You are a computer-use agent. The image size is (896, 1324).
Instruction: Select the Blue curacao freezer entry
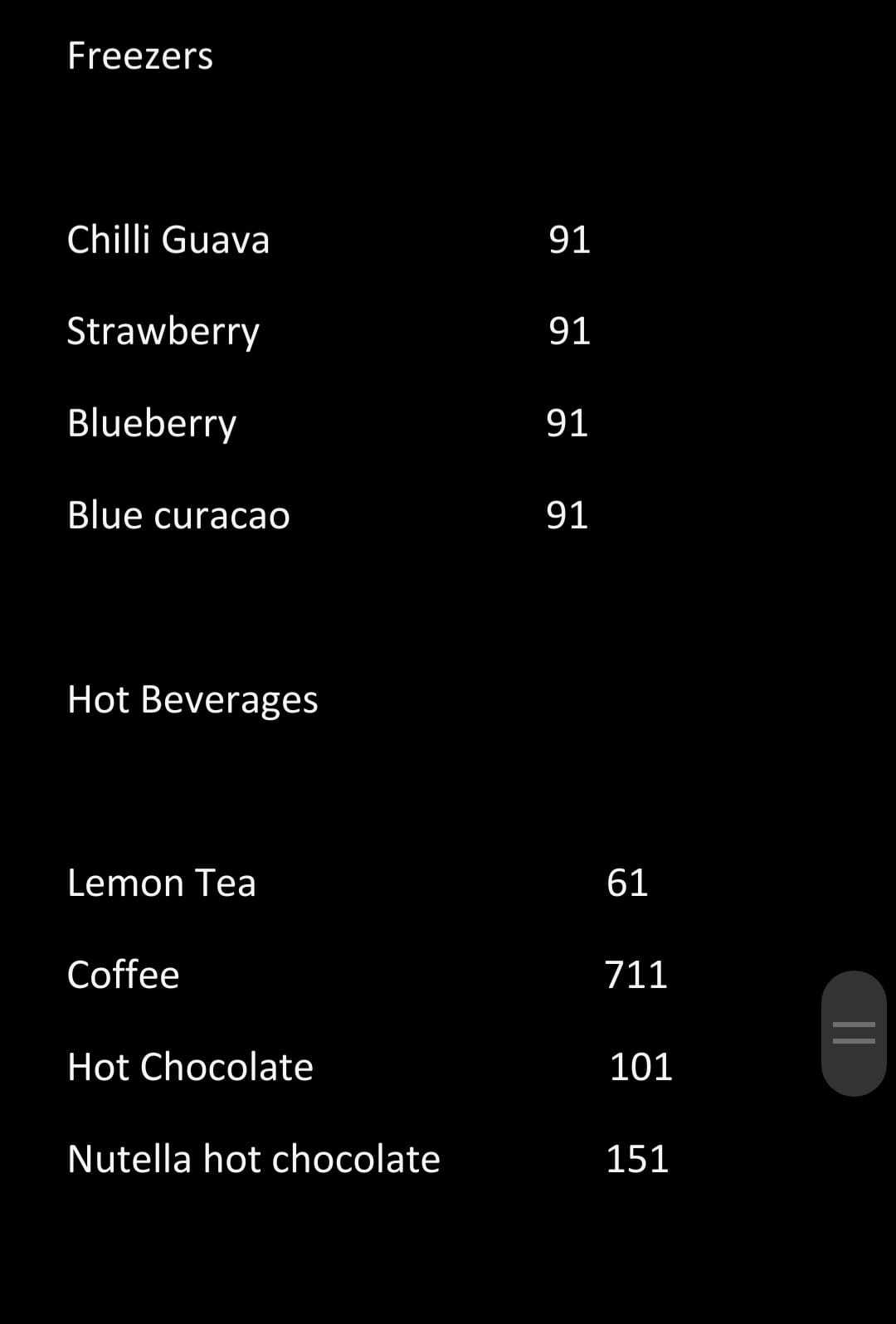point(178,514)
